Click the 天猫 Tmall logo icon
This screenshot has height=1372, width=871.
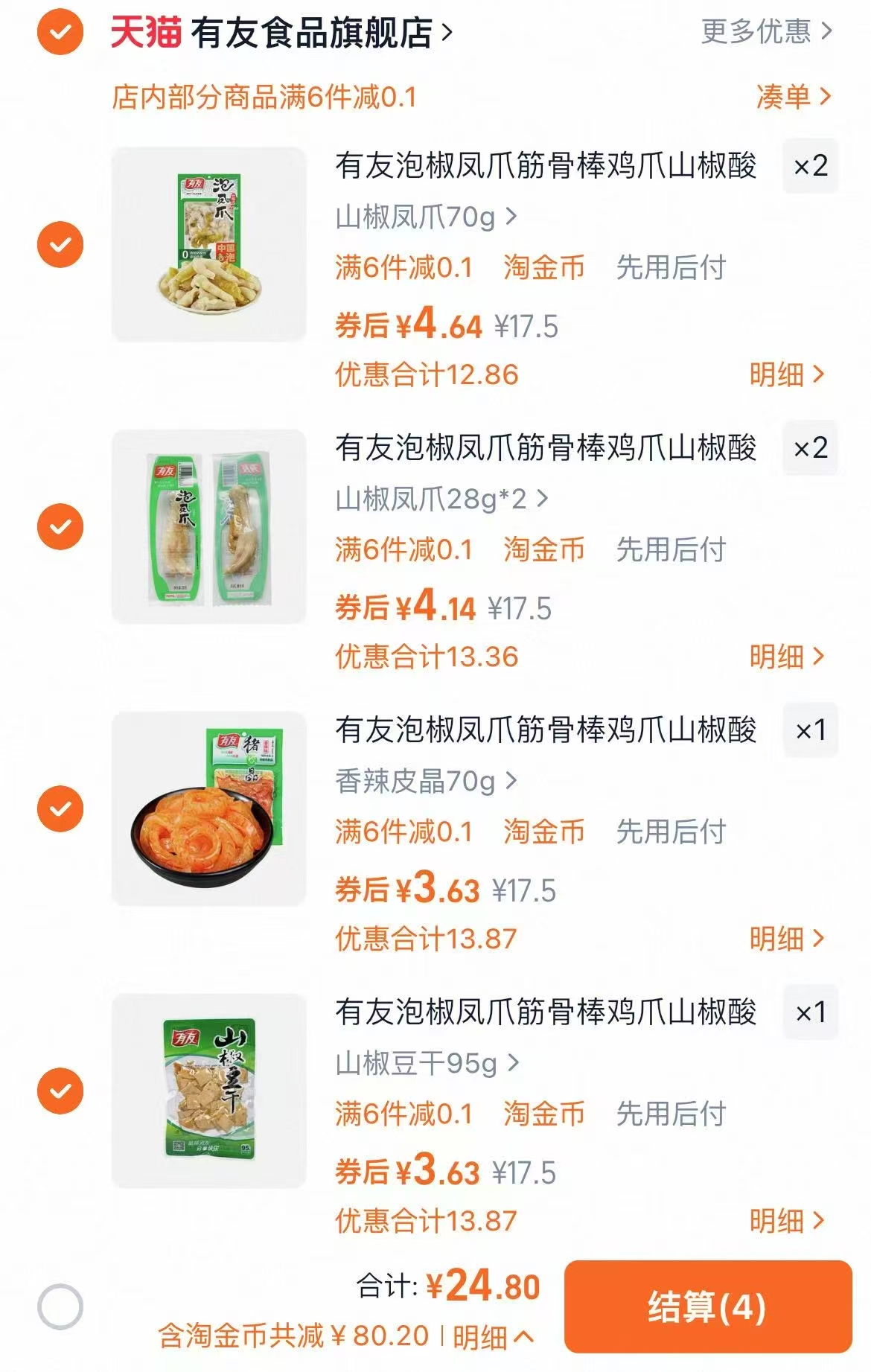coord(144,31)
